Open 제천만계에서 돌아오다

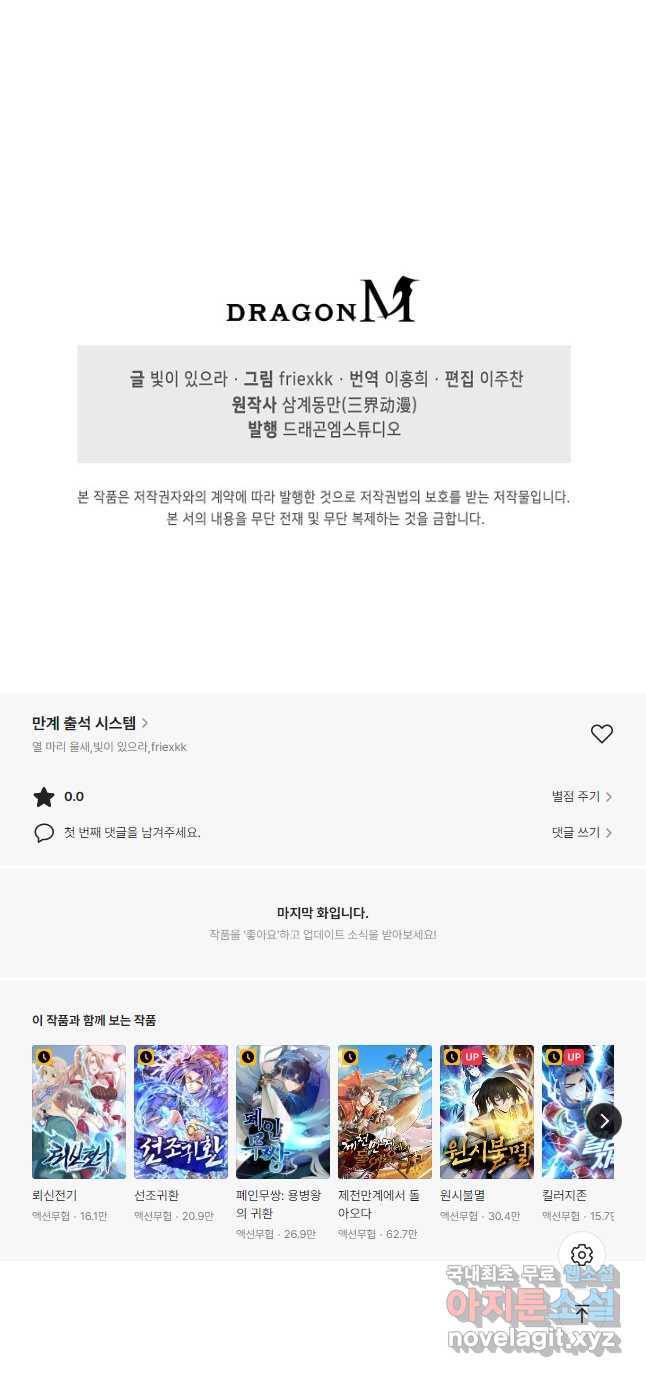tap(385, 1112)
